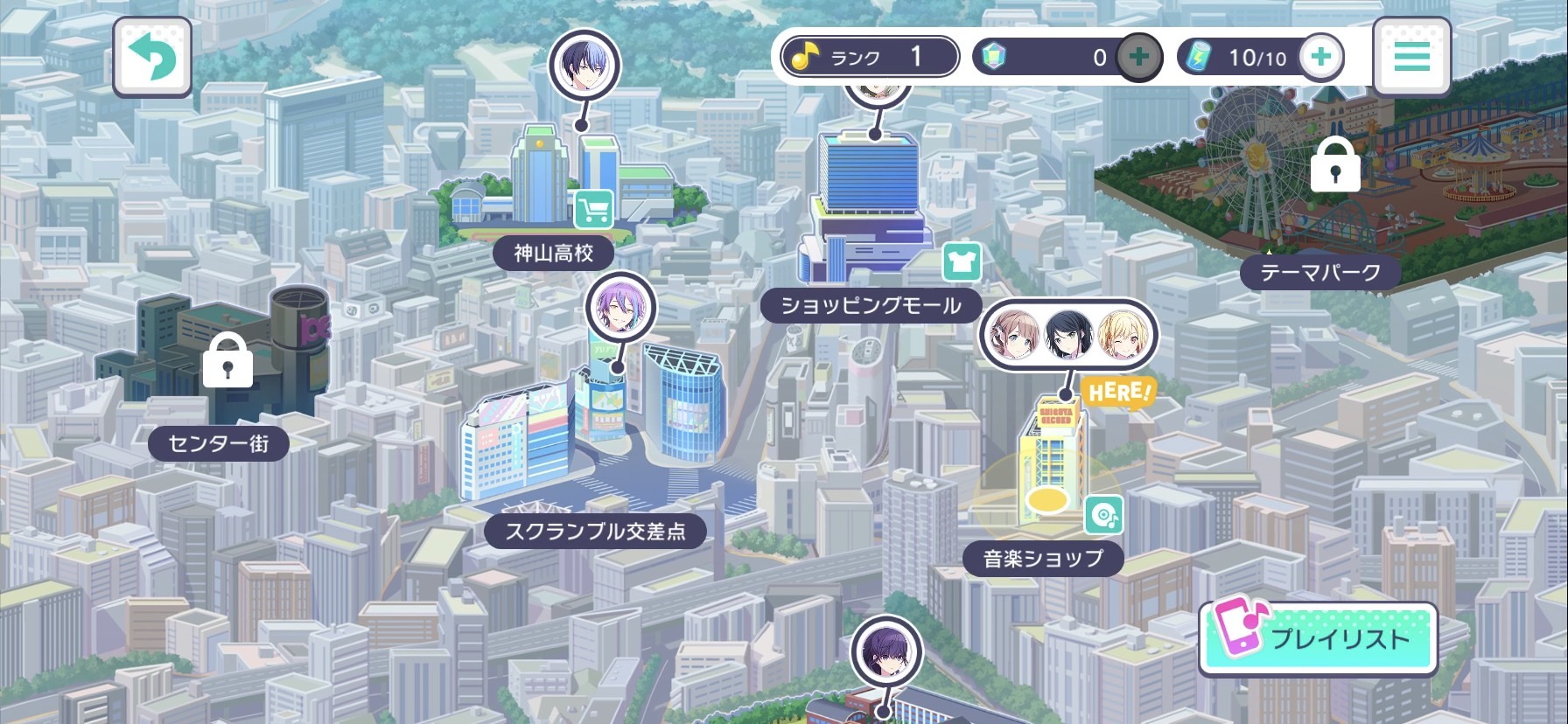1568x724 pixels.
Task: Visit 神山高校 on the map
Action: click(x=554, y=254)
